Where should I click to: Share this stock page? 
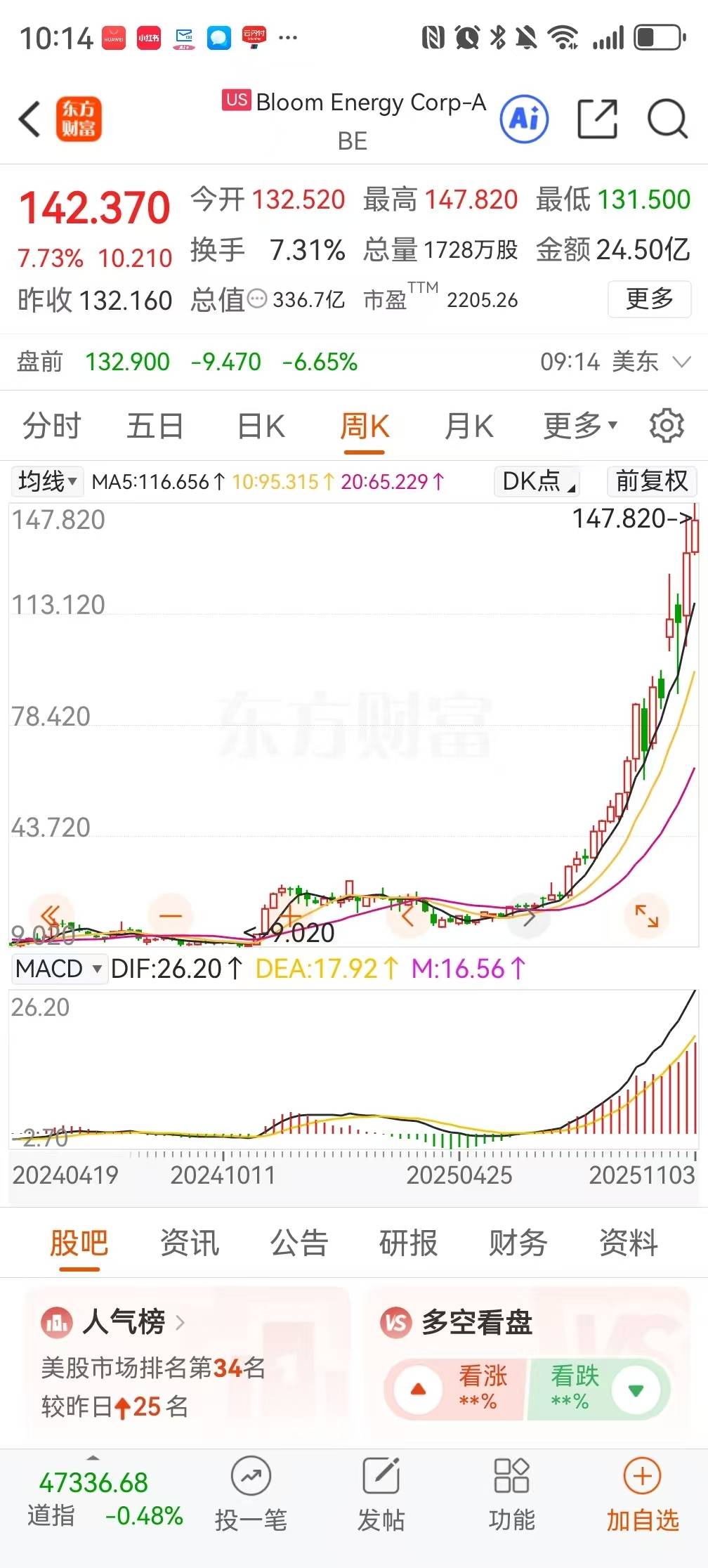click(597, 119)
